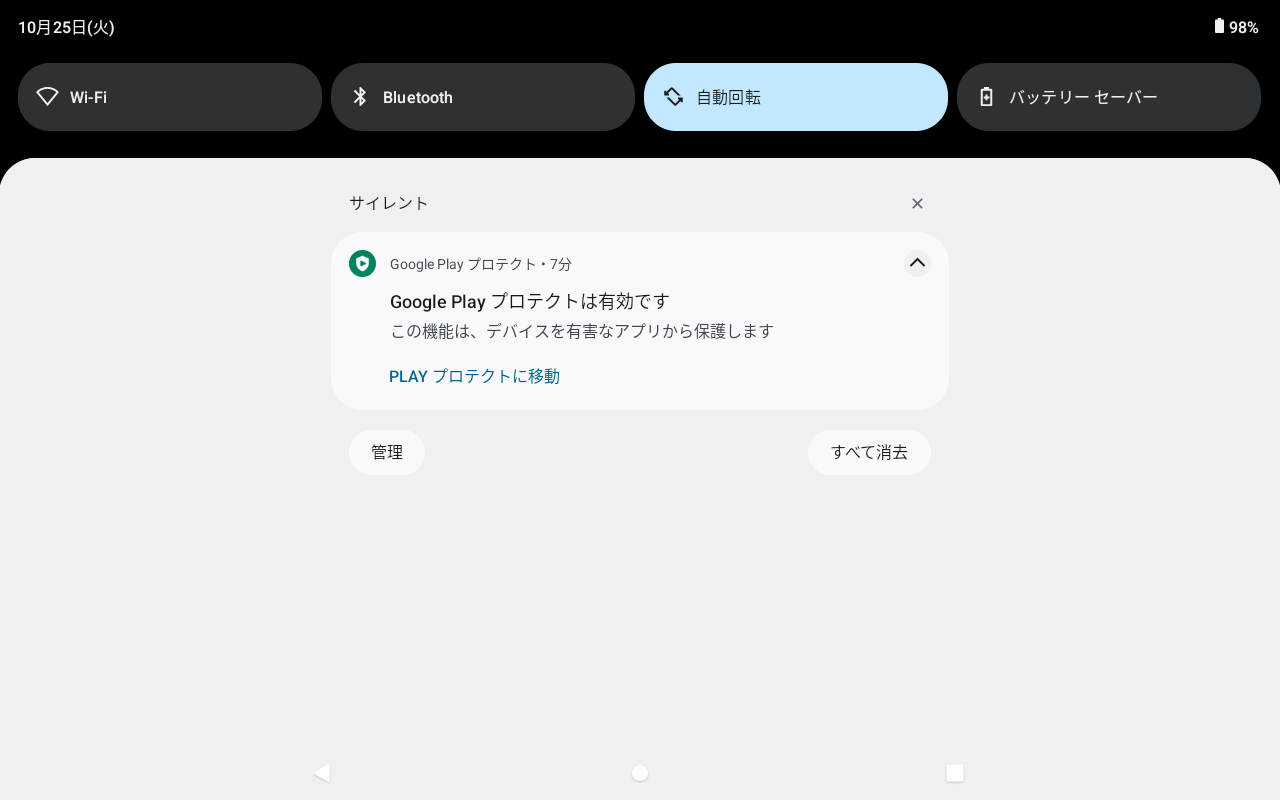1280x800 pixels.
Task: Collapse the Google Play プロテクト notification
Action: (x=917, y=263)
